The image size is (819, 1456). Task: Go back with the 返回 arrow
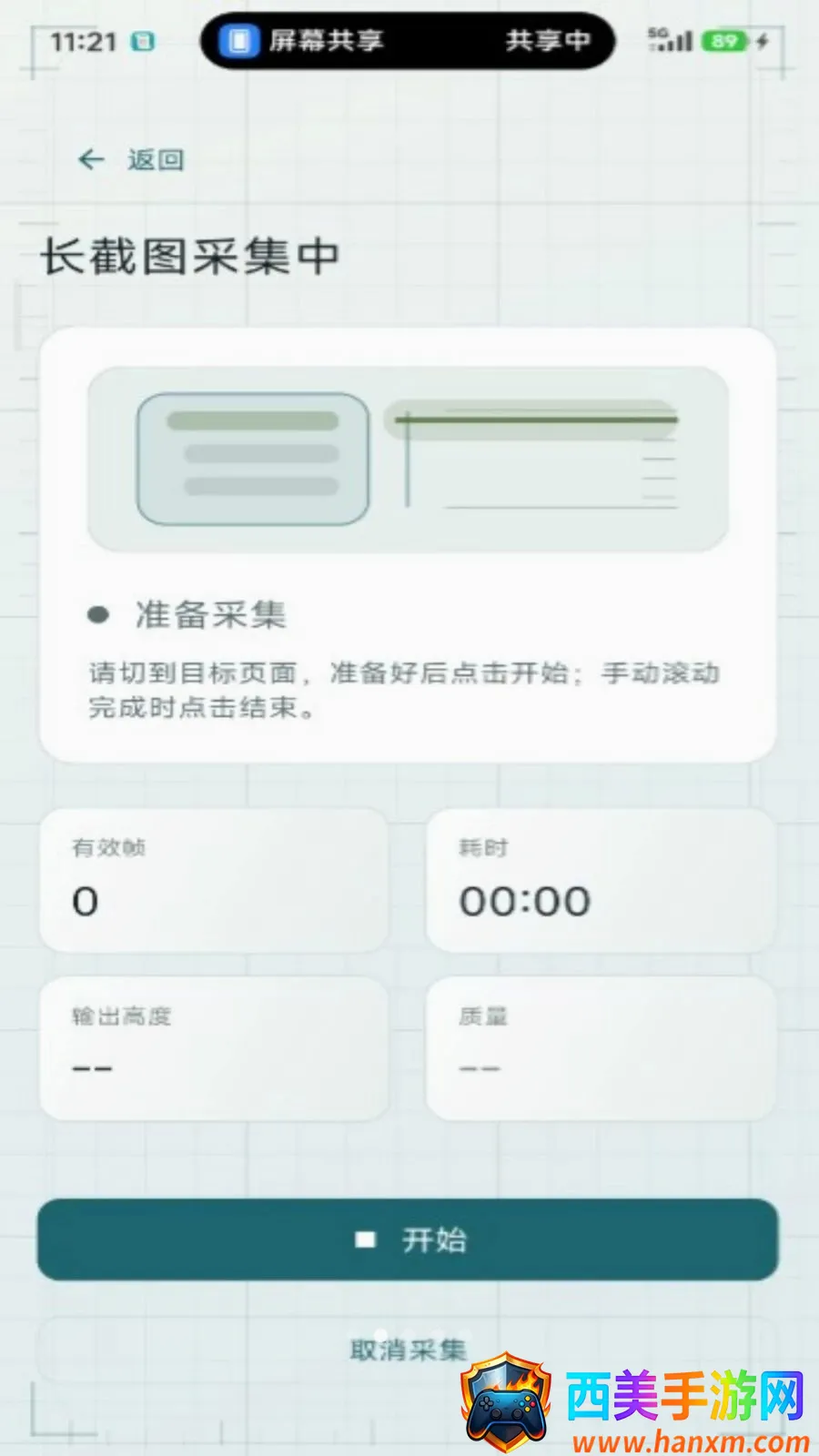click(x=131, y=160)
